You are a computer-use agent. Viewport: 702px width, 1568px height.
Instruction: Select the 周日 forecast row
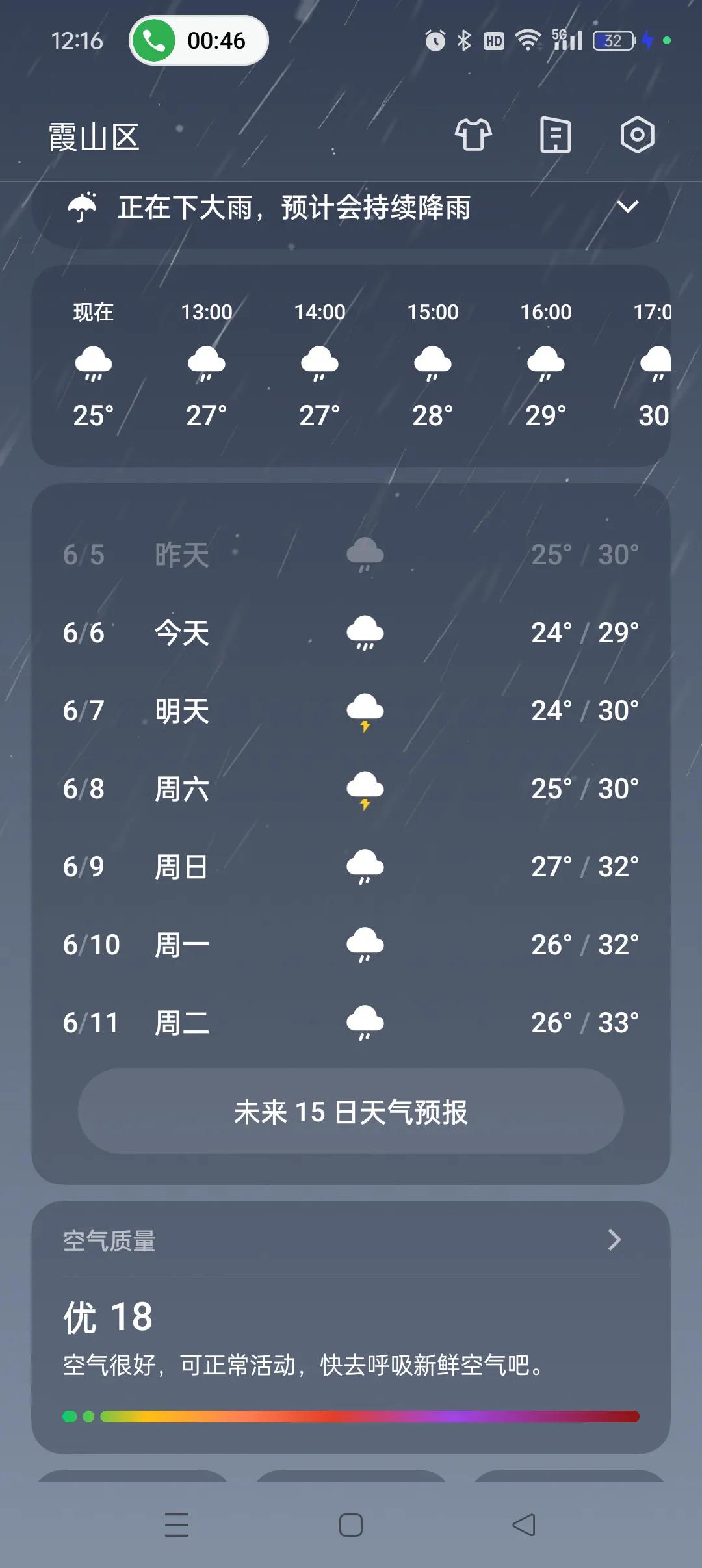(351, 867)
